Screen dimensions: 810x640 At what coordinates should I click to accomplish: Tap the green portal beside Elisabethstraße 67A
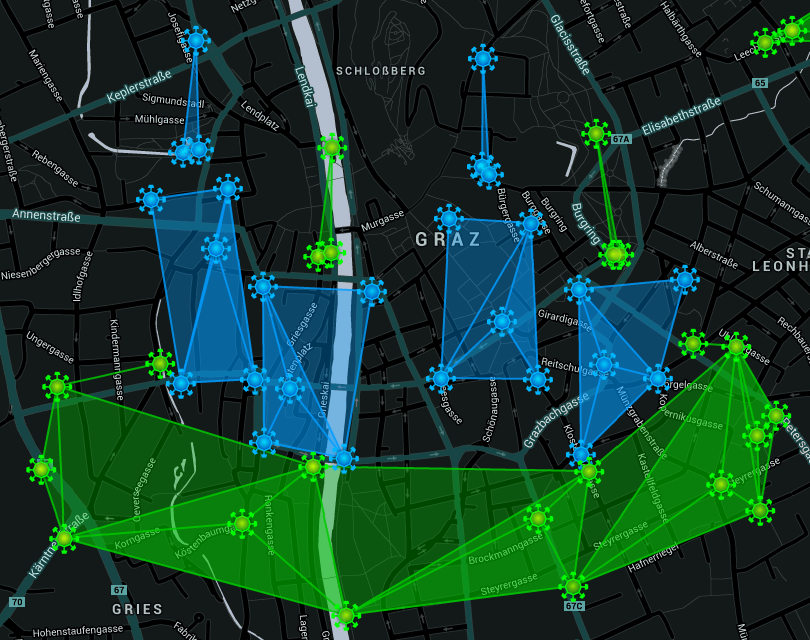pos(597,132)
